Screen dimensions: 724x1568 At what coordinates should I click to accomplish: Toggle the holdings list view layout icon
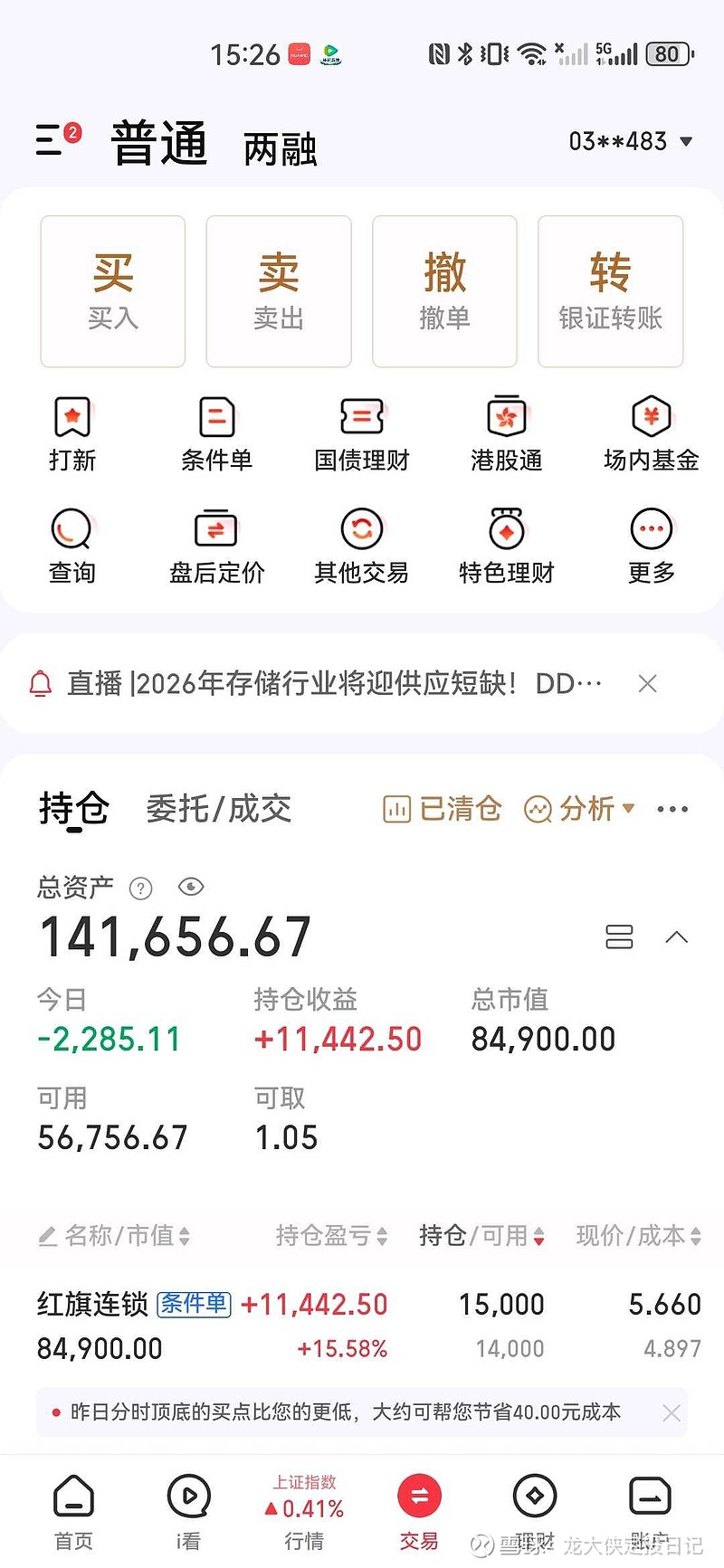[x=620, y=937]
